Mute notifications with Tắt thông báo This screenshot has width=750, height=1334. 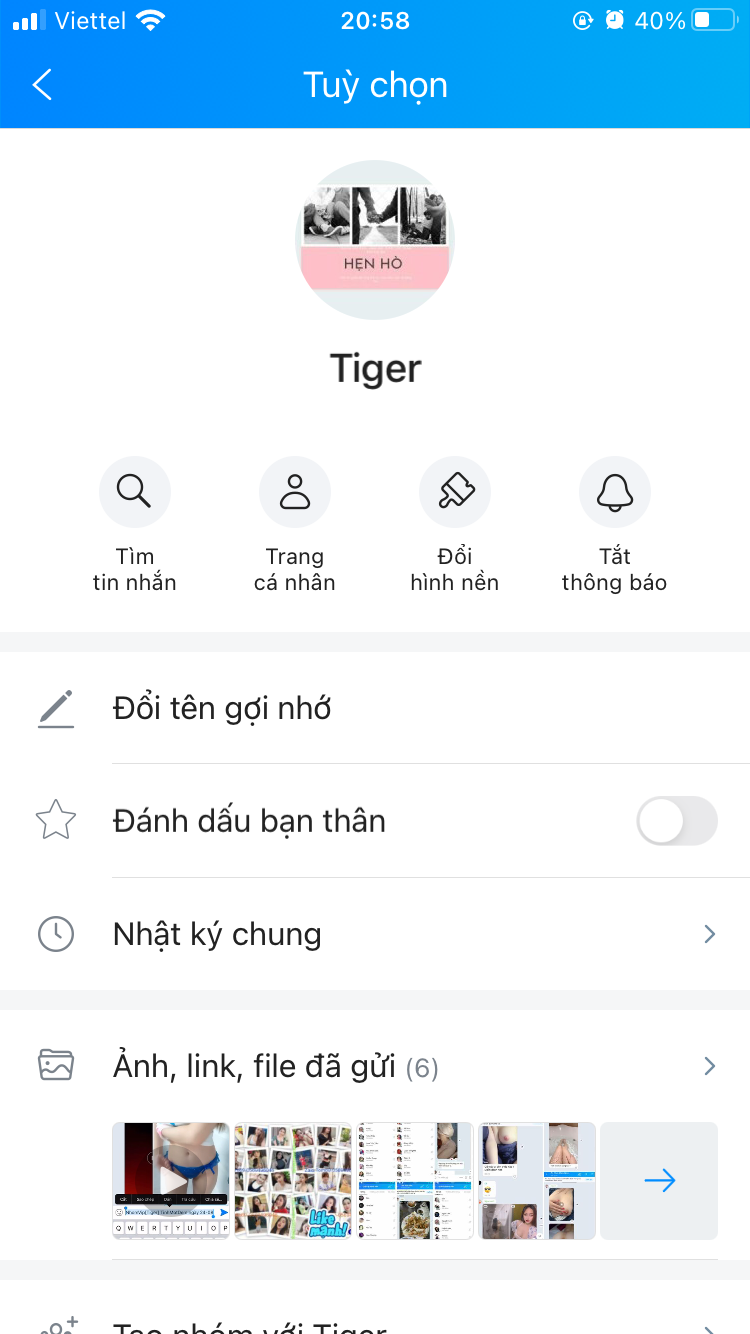point(615,492)
